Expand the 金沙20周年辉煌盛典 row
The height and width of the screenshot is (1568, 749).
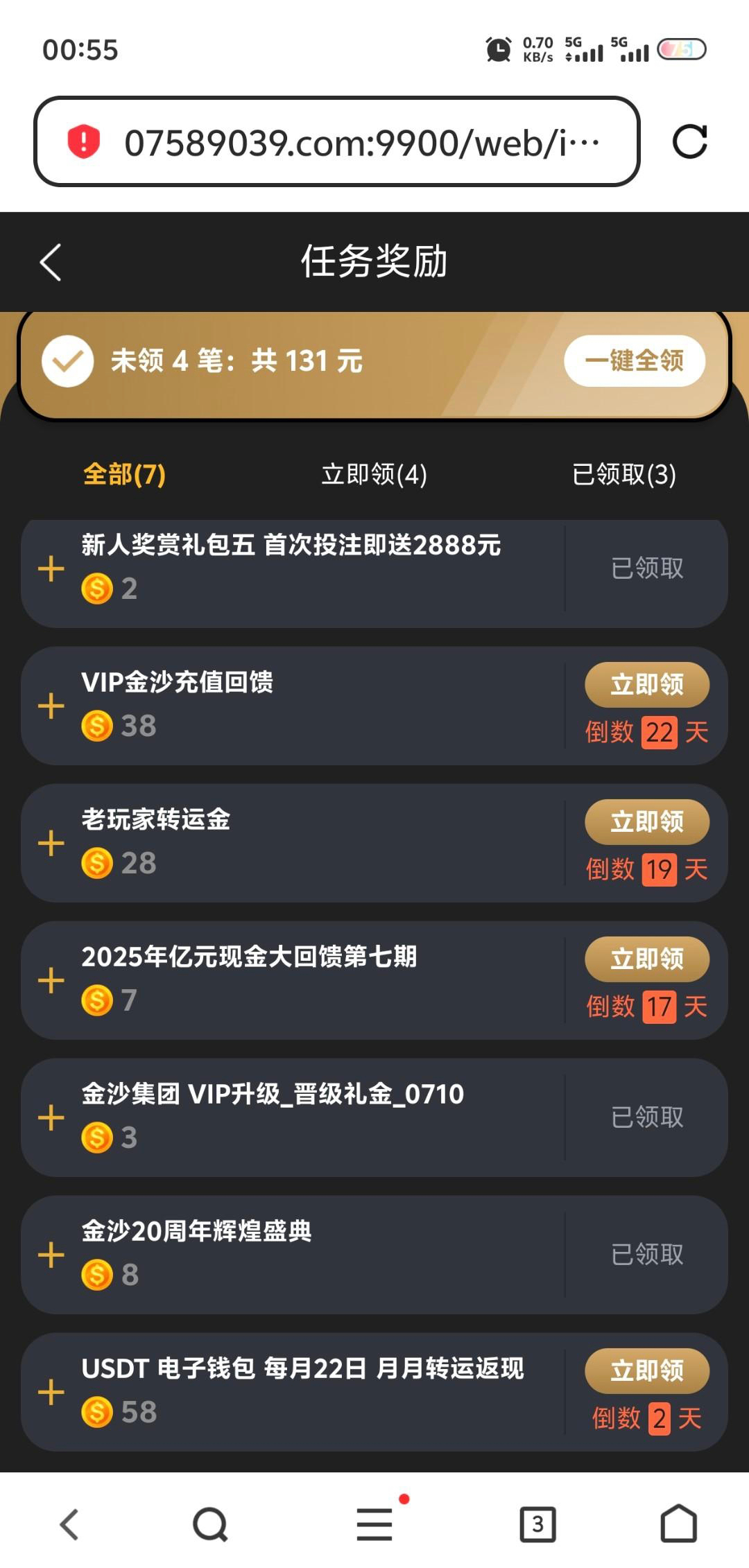(51, 1255)
